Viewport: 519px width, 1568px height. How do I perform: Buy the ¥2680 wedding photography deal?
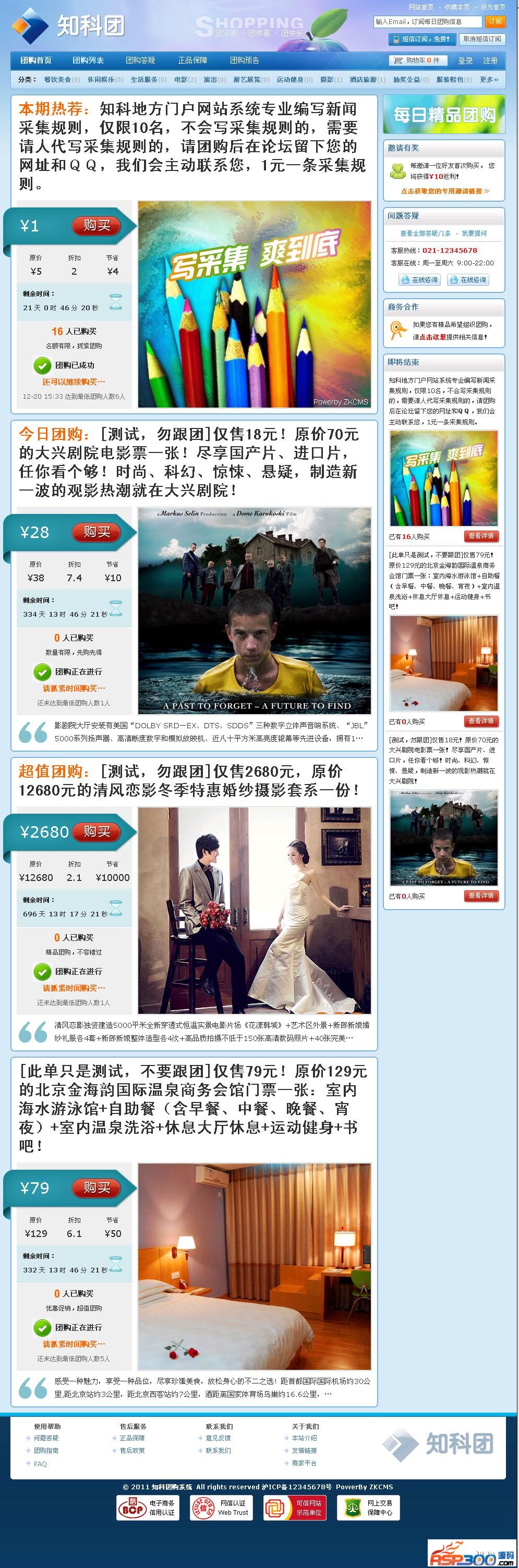tap(95, 831)
